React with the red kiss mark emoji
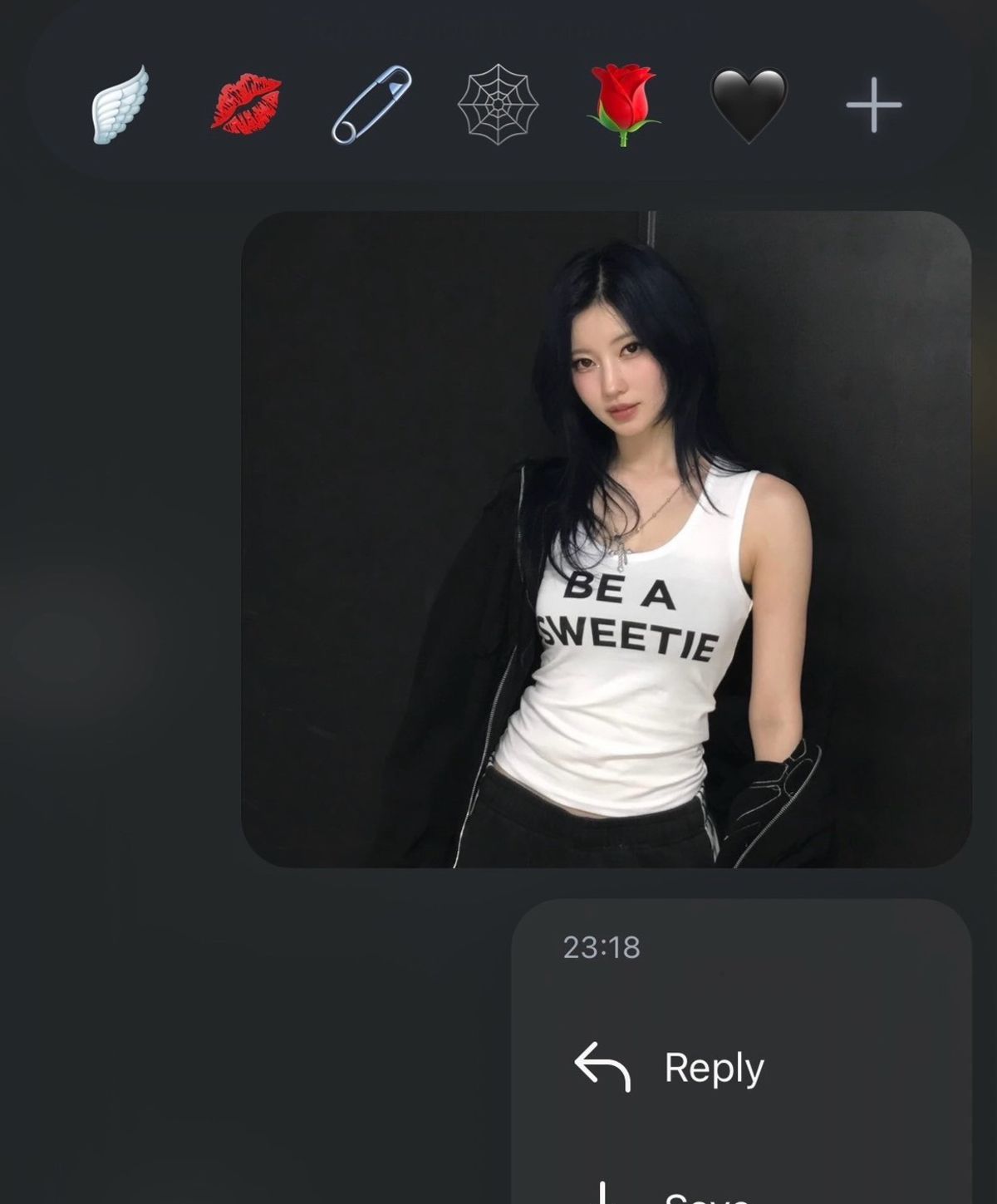Screen dimensions: 997x1204 coord(246,105)
